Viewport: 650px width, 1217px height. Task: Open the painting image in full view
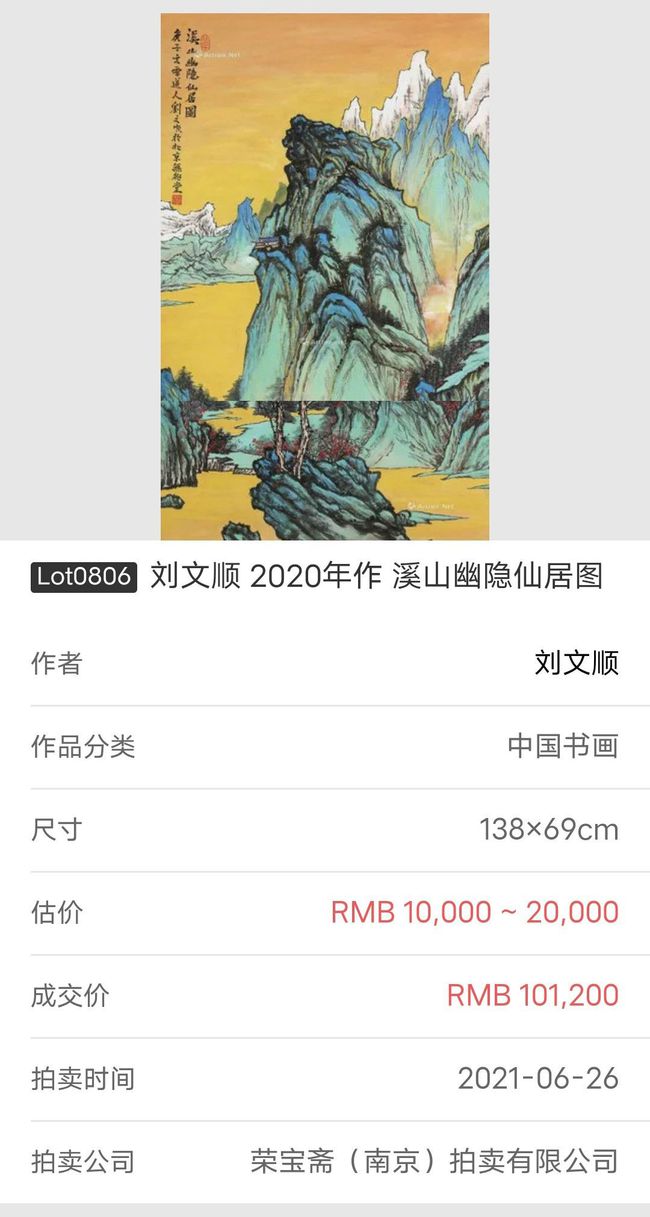325,276
